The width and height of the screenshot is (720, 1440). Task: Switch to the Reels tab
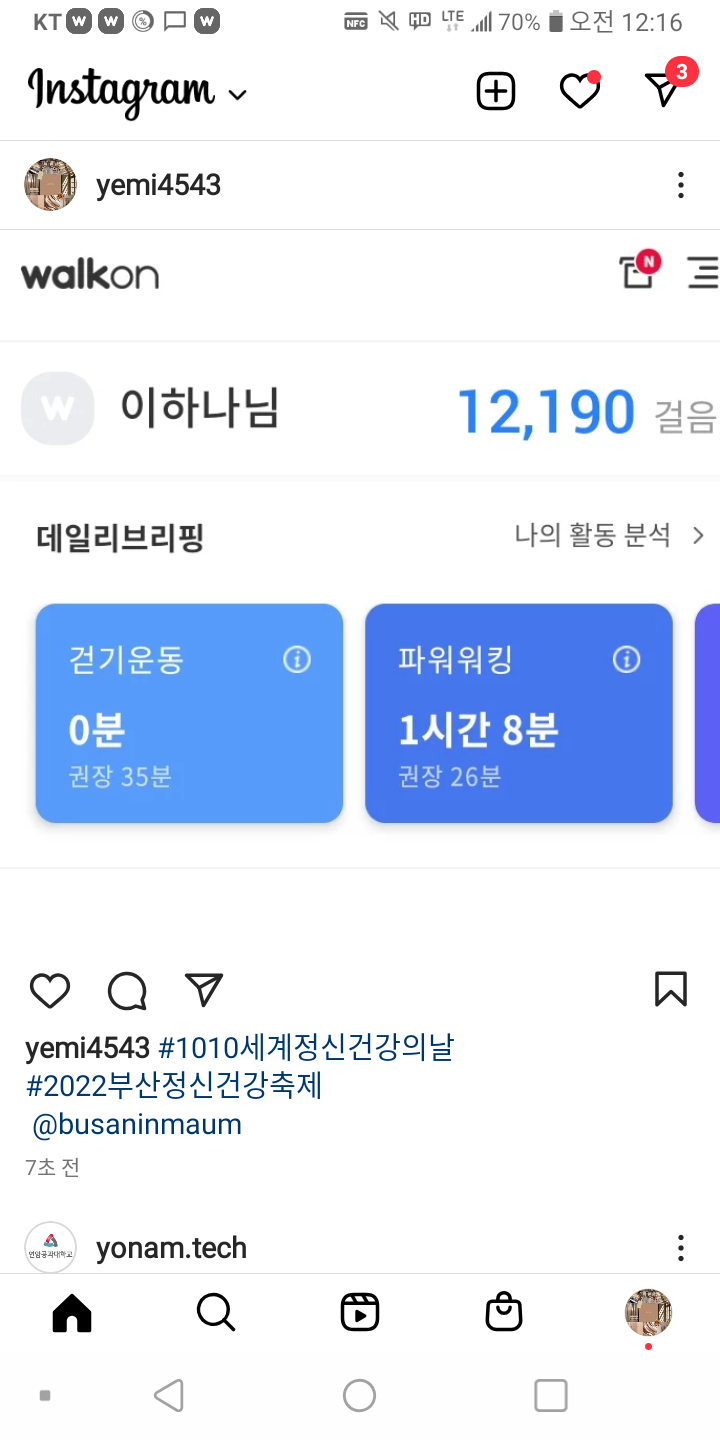[x=360, y=1312]
